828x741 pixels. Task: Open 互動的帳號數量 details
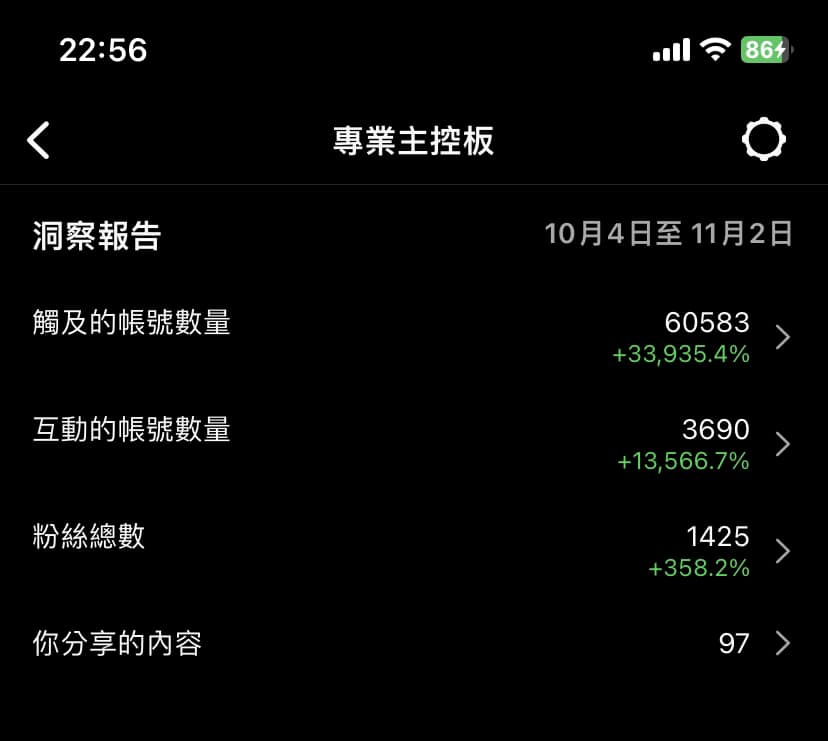tap(412, 444)
